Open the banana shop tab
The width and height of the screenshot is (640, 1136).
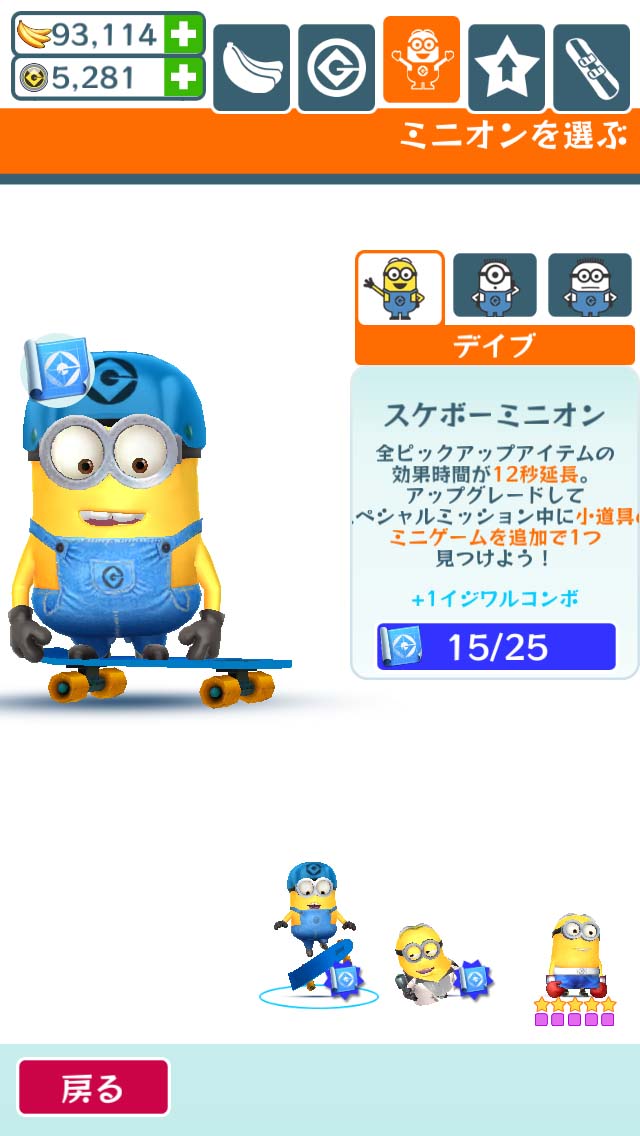pyautogui.click(x=251, y=66)
